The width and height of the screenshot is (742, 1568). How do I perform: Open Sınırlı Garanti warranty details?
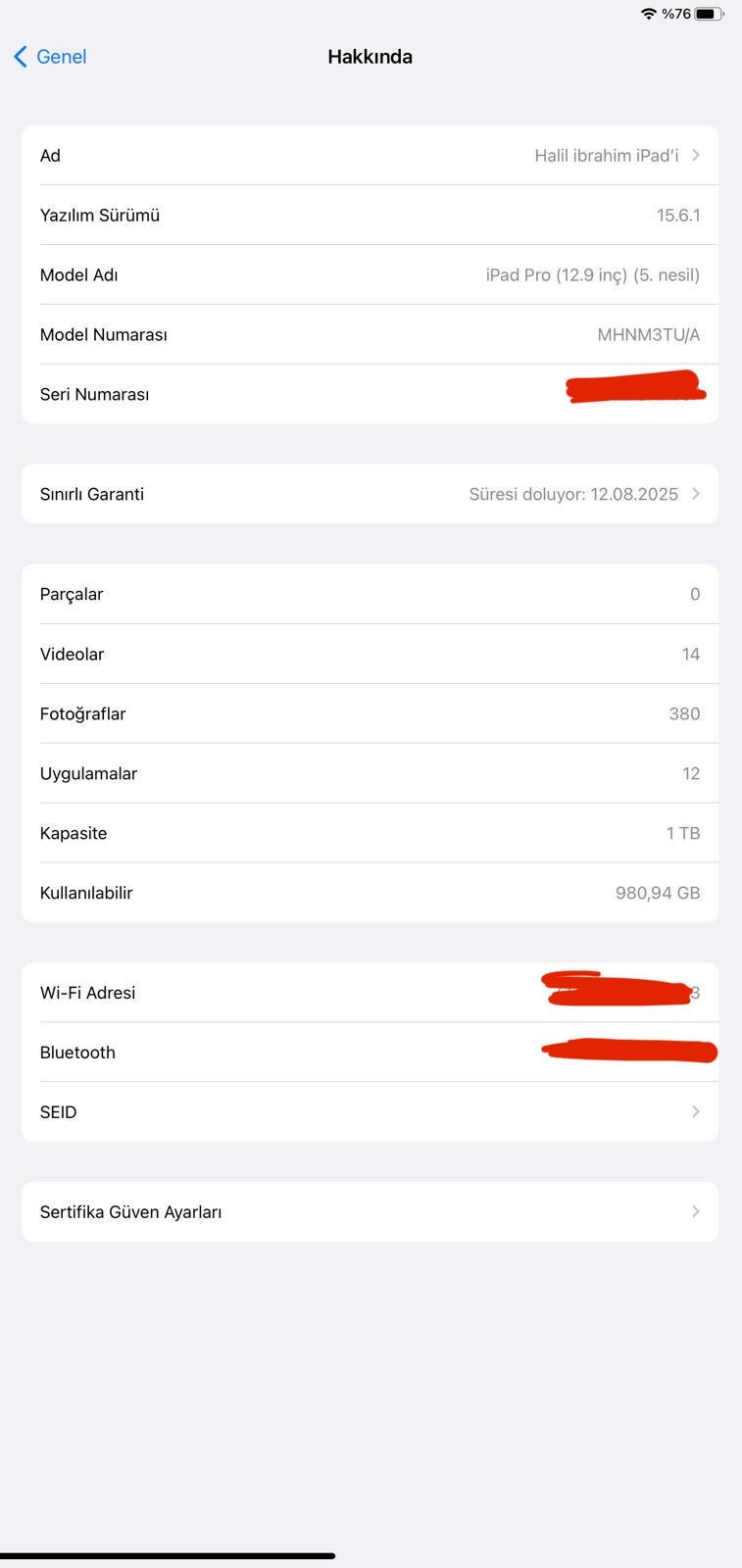point(370,494)
